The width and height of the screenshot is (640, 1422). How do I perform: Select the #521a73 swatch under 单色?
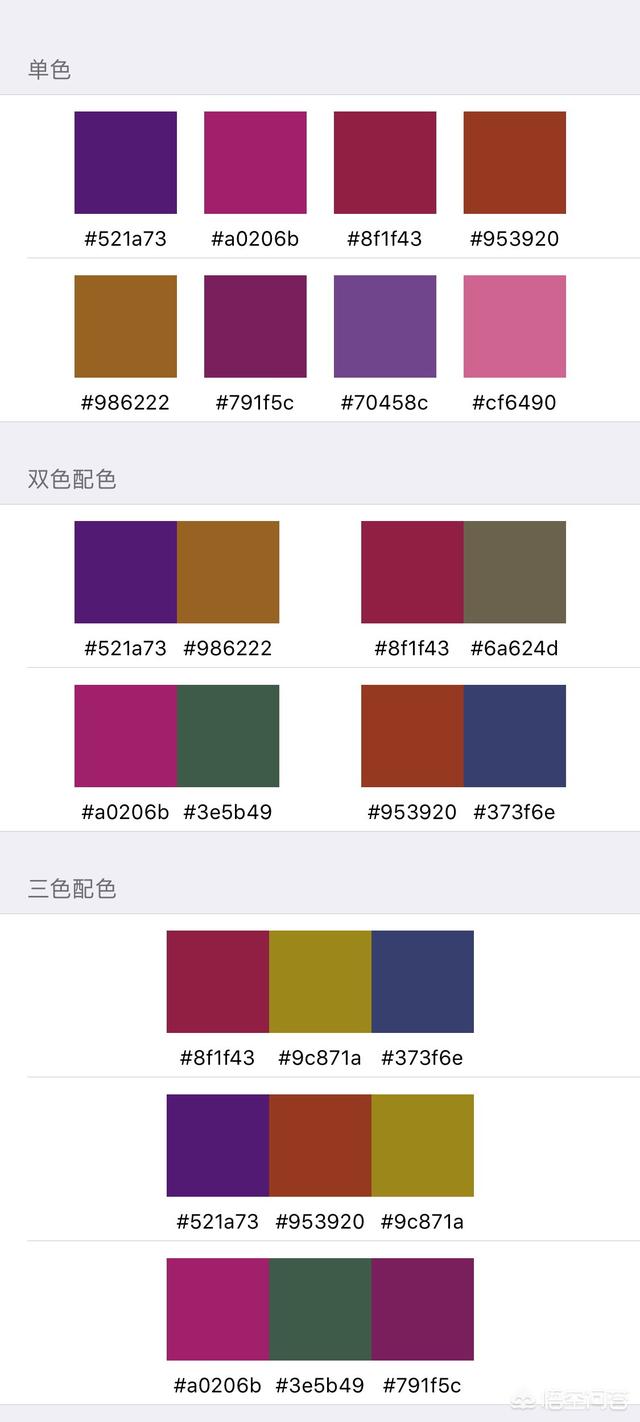tap(125, 162)
